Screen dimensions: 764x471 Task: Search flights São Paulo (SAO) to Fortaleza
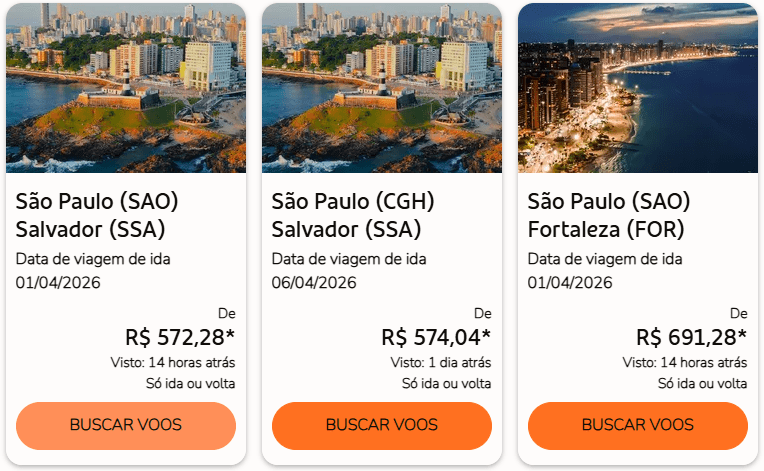coord(638,425)
